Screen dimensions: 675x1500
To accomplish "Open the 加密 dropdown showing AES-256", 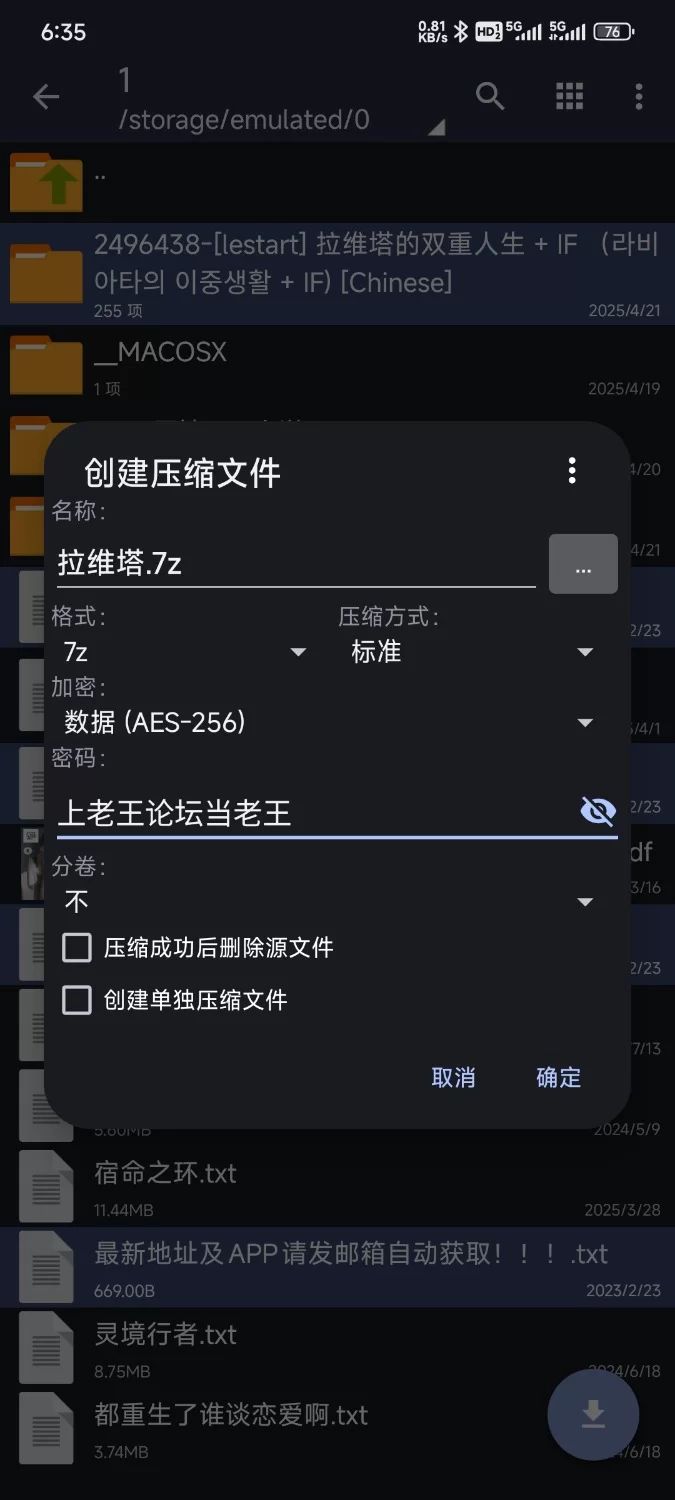I will pos(330,722).
